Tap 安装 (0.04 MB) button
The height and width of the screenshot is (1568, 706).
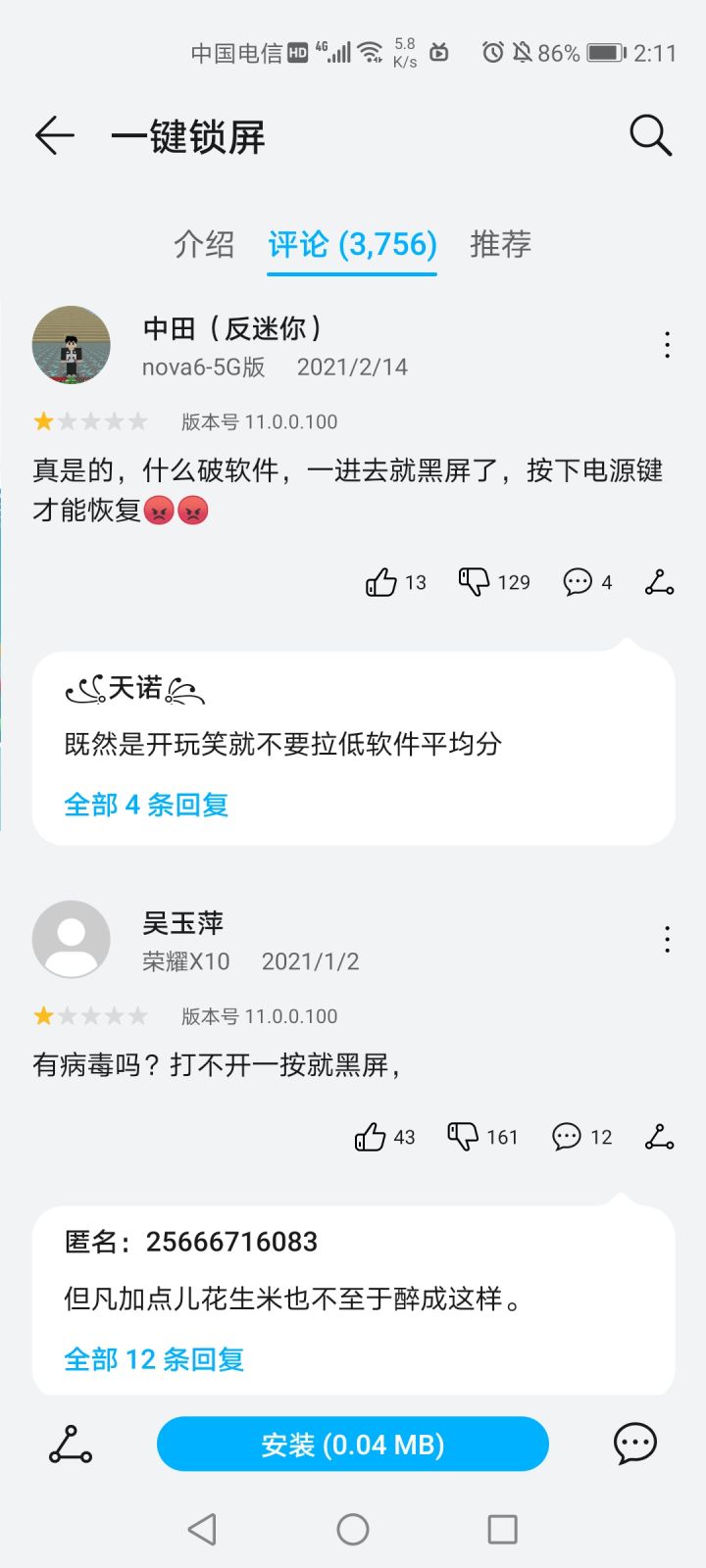(x=353, y=1444)
